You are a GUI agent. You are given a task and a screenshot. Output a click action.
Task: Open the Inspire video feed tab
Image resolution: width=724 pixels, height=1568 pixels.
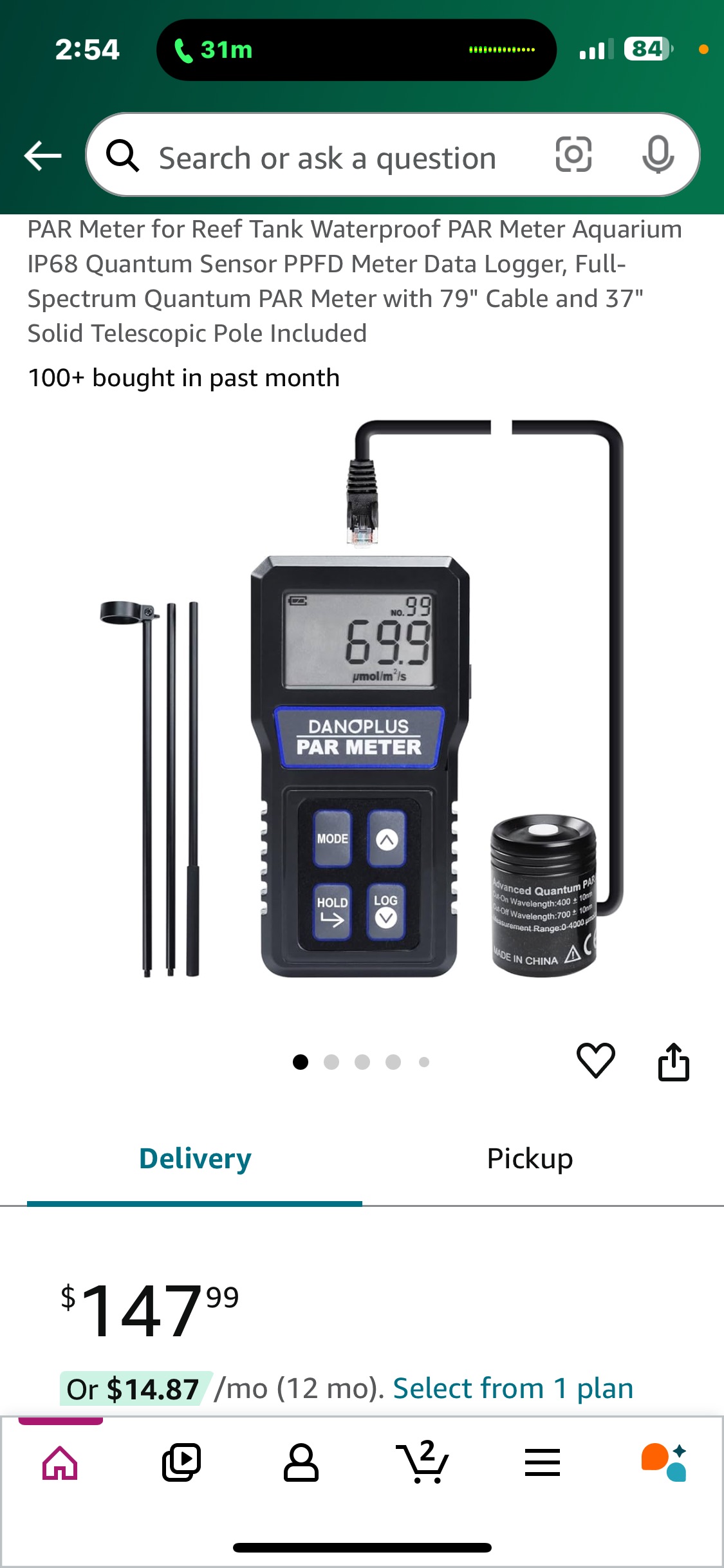pyautogui.click(x=181, y=1462)
